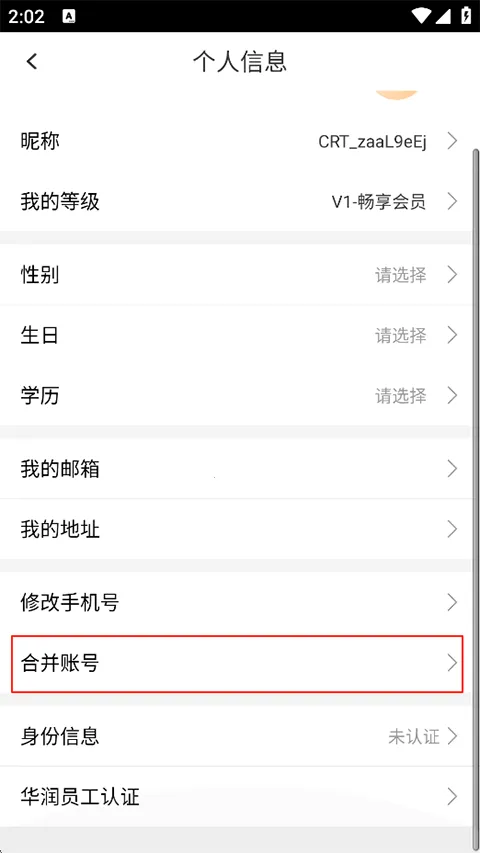This screenshot has width=480, height=853.
Task: Open 我的等级 membership level
Action: (x=235, y=201)
